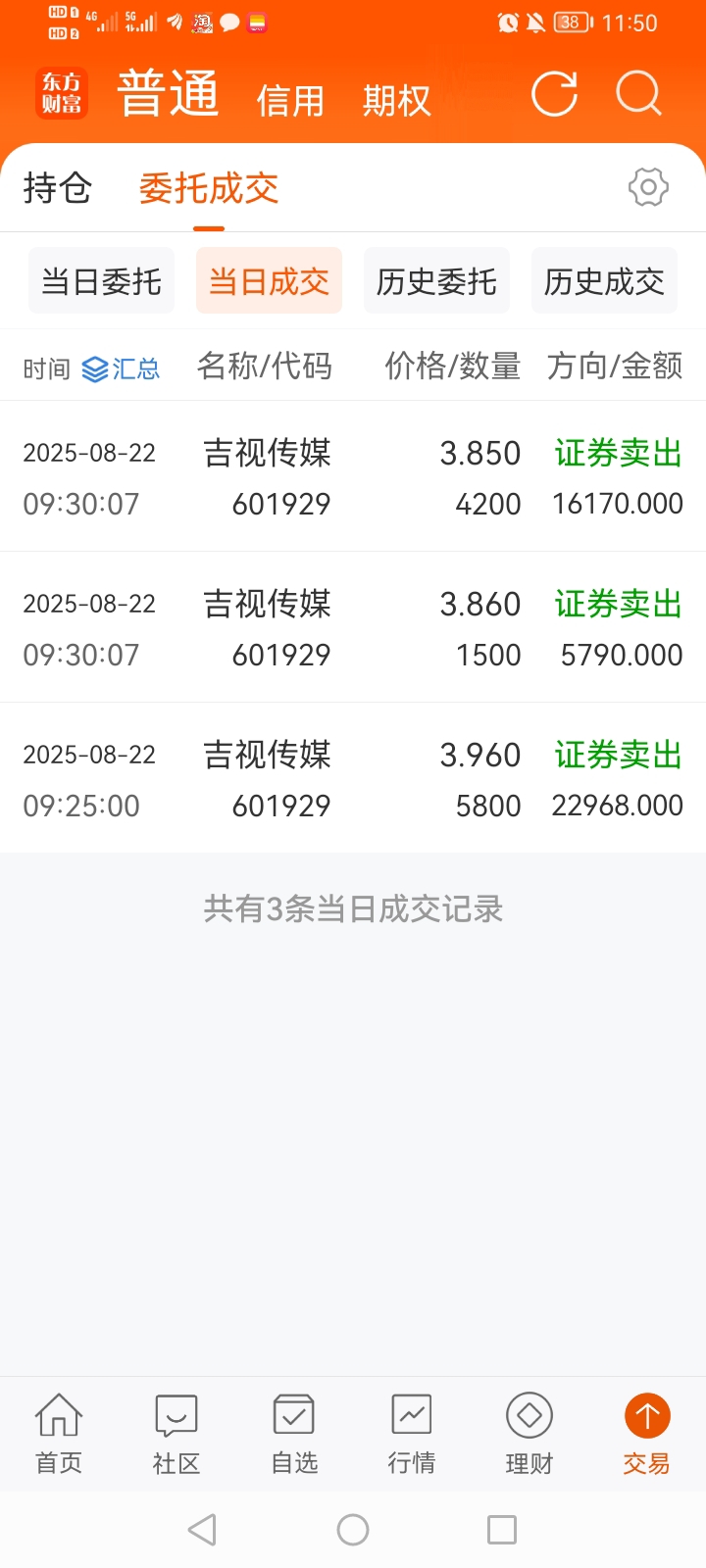706x1568 pixels.
Task: Select the 当日成交 chip
Action: coord(269,281)
